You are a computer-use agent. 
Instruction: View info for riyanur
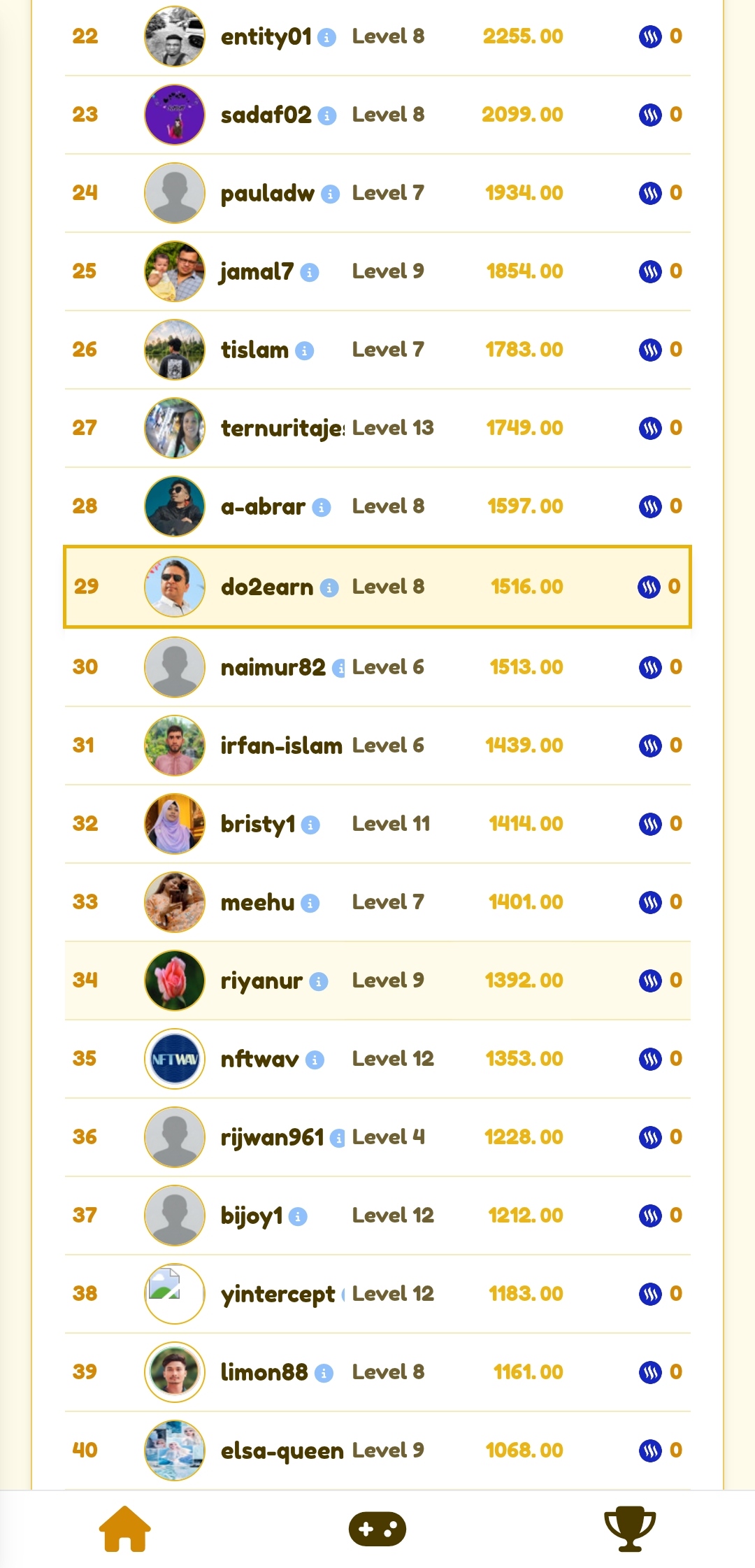point(318,981)
